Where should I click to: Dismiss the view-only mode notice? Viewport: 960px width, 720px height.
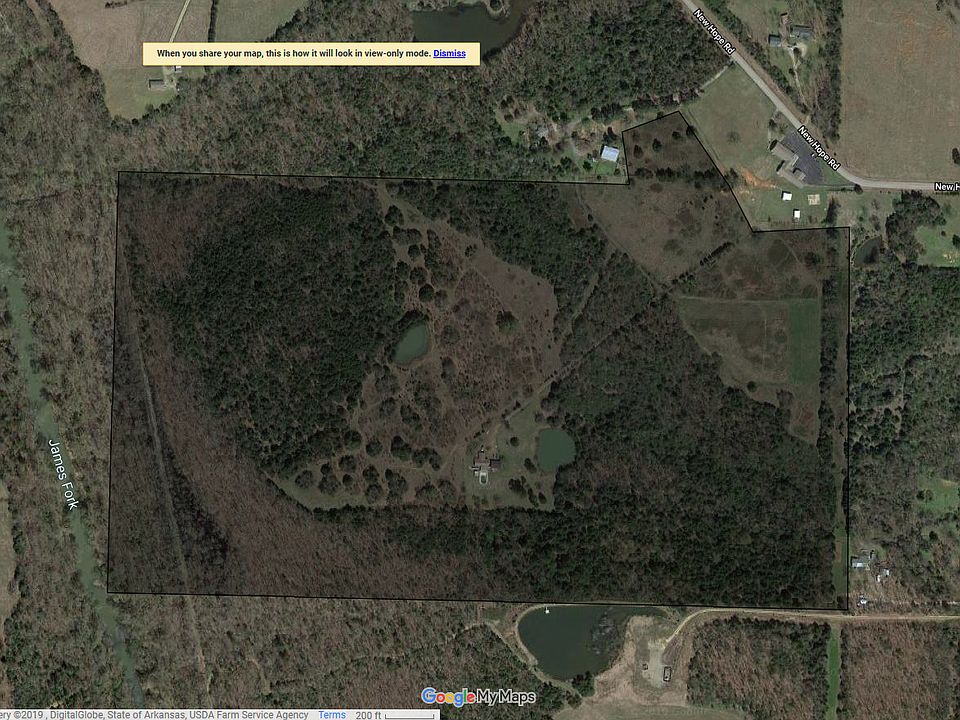pos(449,53)
